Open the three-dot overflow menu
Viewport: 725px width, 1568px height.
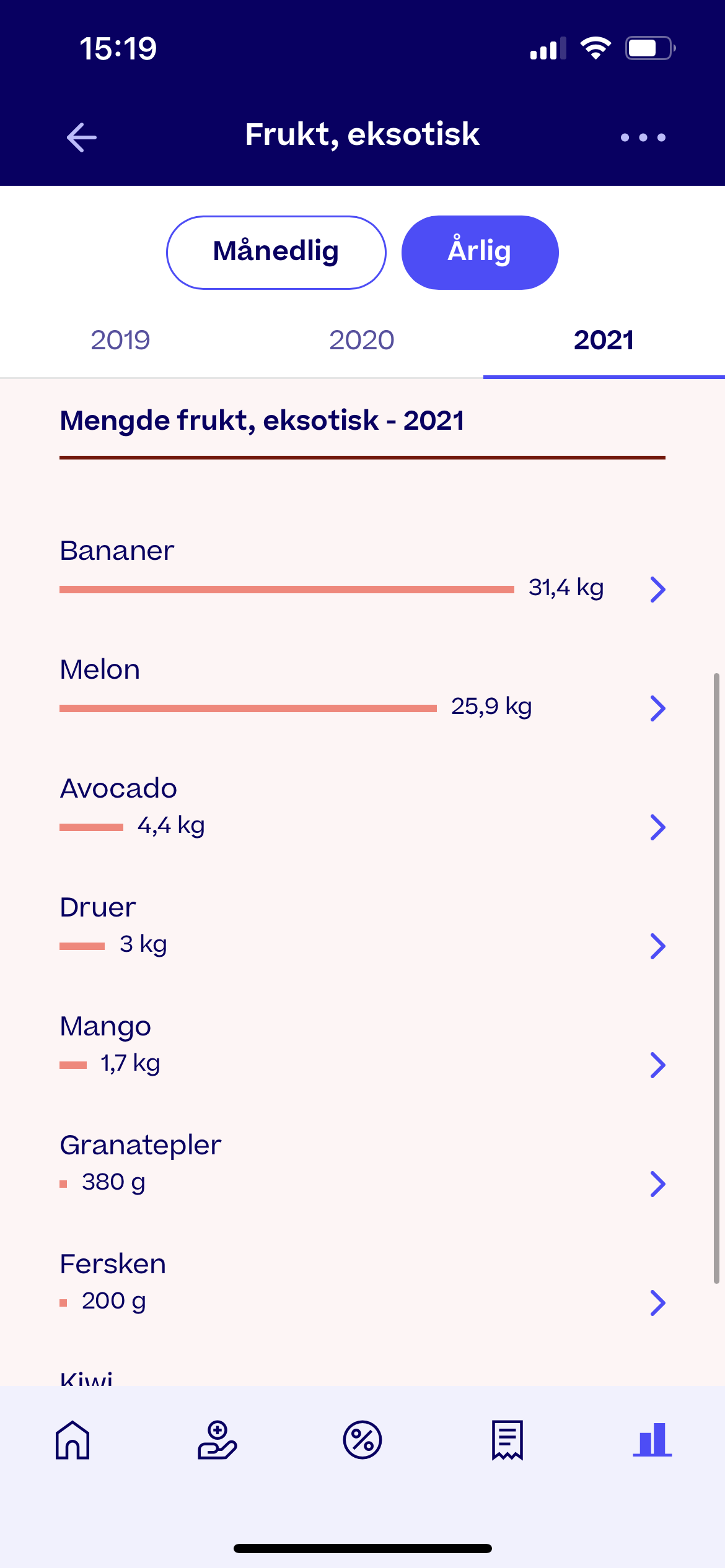(x=643, y=137)
